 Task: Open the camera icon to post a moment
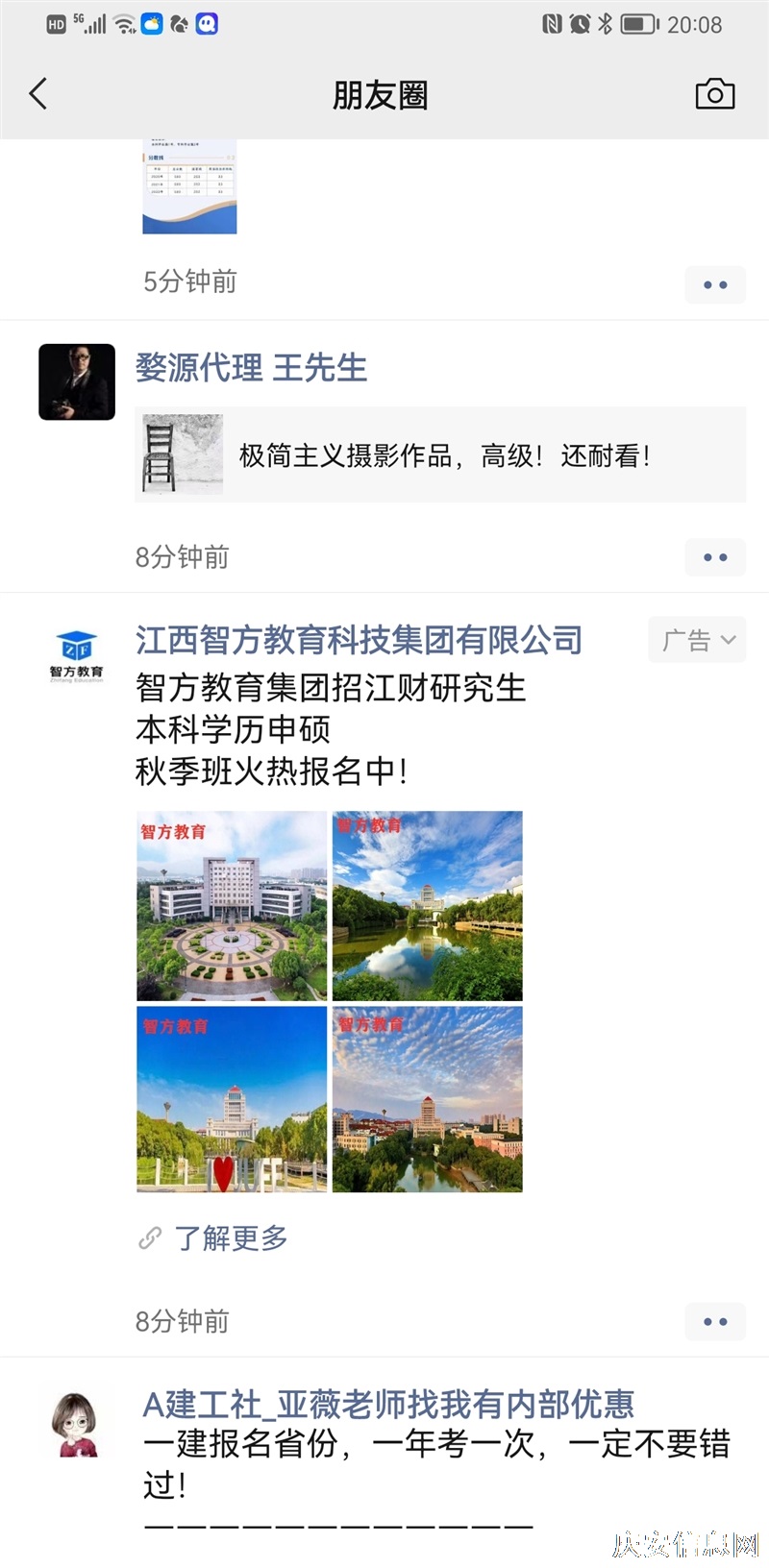click(715, 94)
